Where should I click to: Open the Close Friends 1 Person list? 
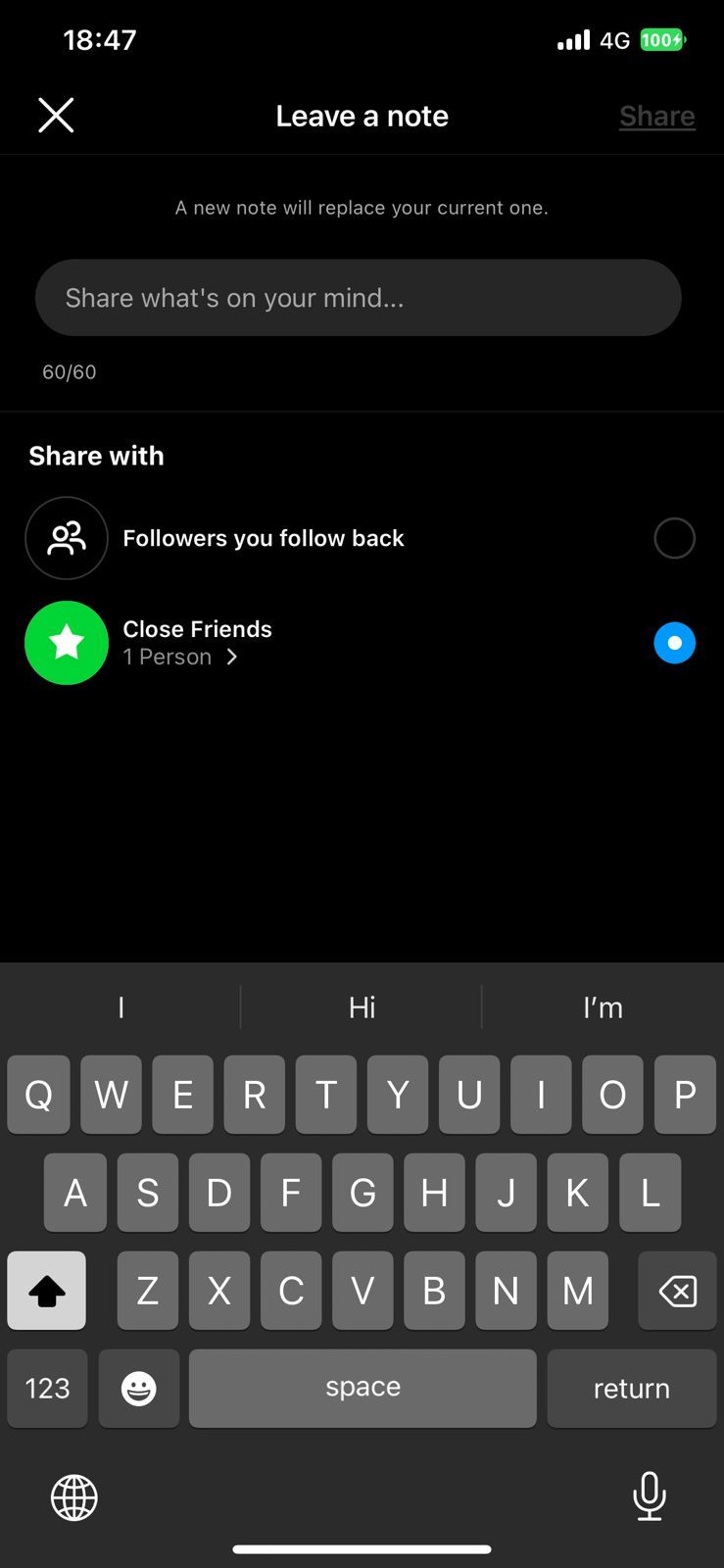[x=181, y=657]
